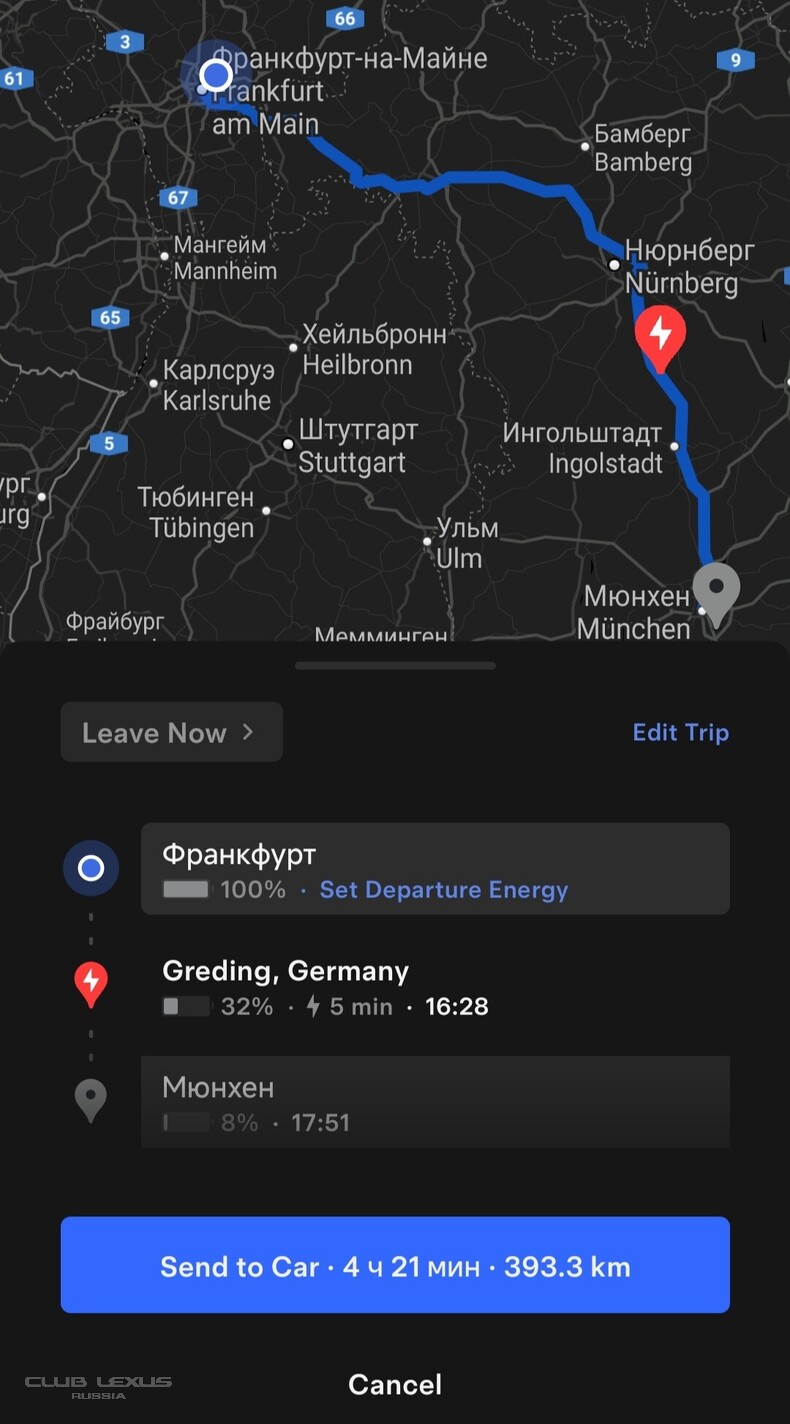Image resolution: width=790 pixels, height=1424 pixels.
Task: Select the Мюнхен destination row
Action: coord(435,1102)
